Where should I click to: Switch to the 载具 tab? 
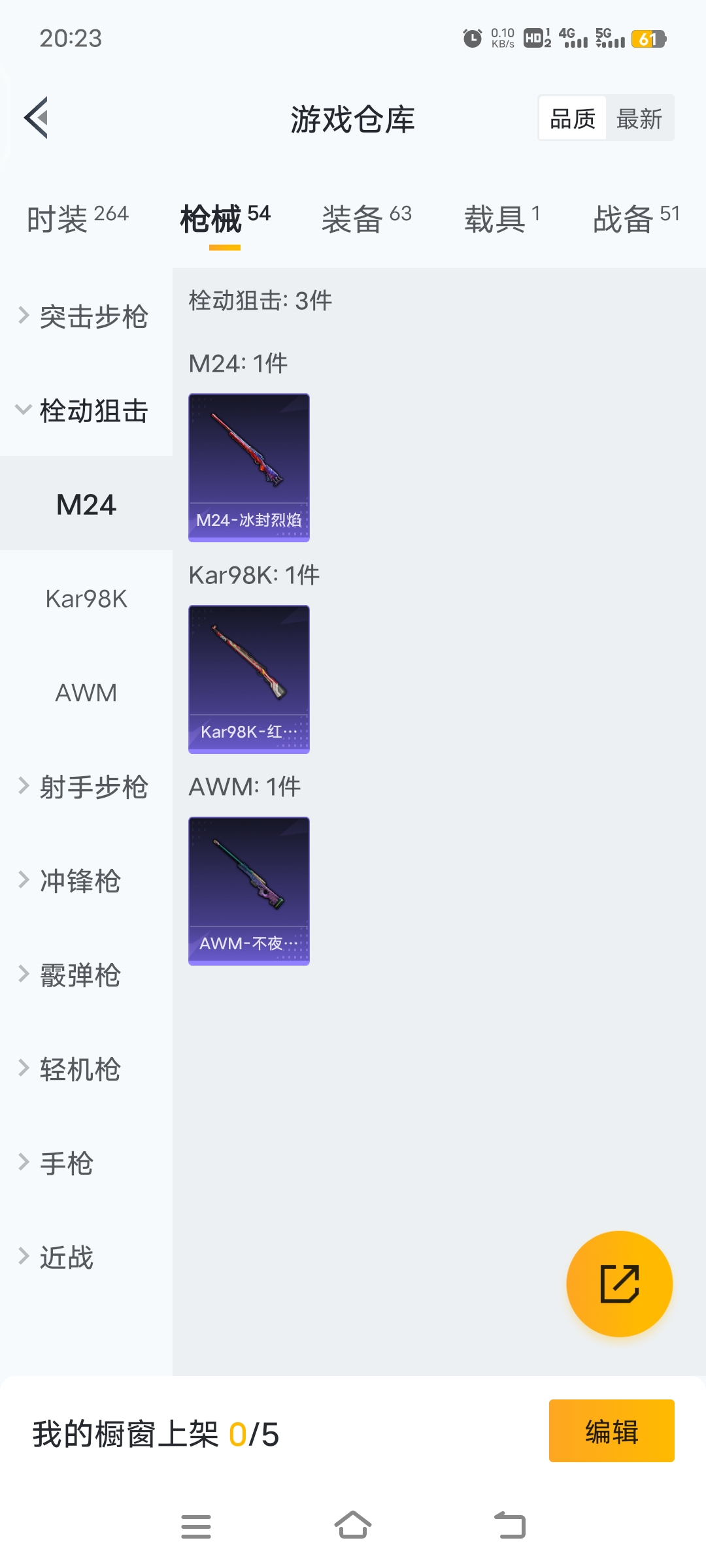pos(501,218)
